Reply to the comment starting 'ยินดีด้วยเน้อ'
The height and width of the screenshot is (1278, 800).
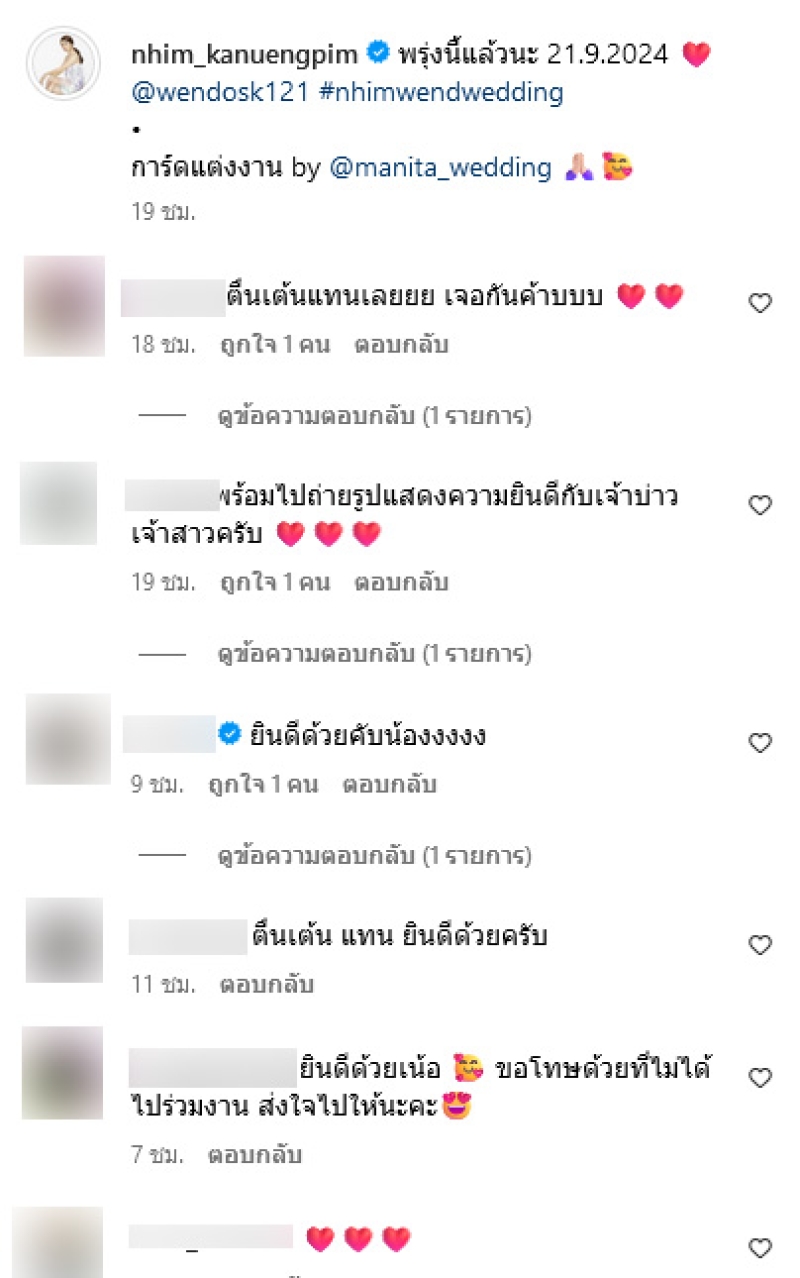[x=254, y=1155]
